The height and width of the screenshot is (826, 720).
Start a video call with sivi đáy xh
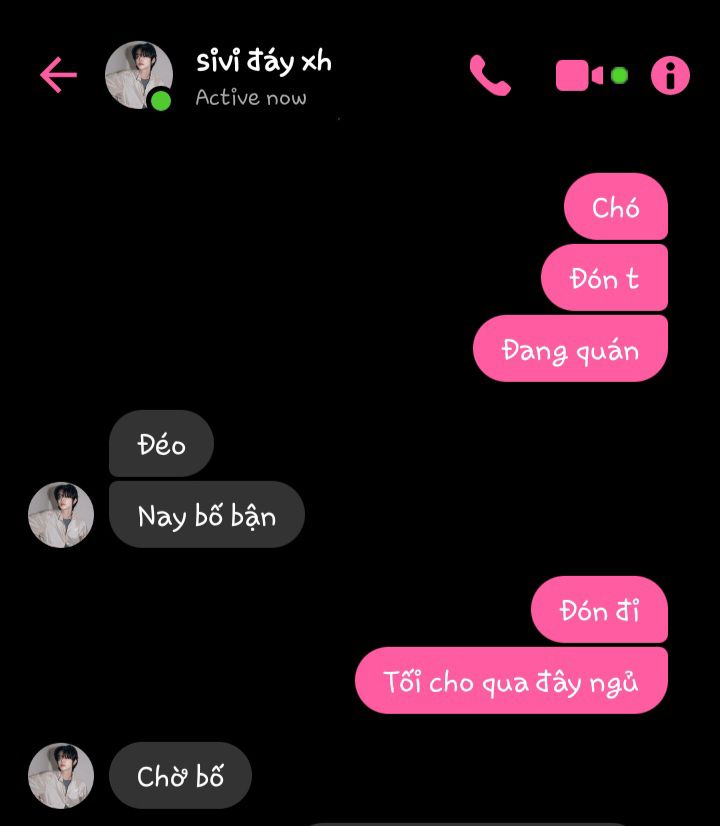click(579, 76)
